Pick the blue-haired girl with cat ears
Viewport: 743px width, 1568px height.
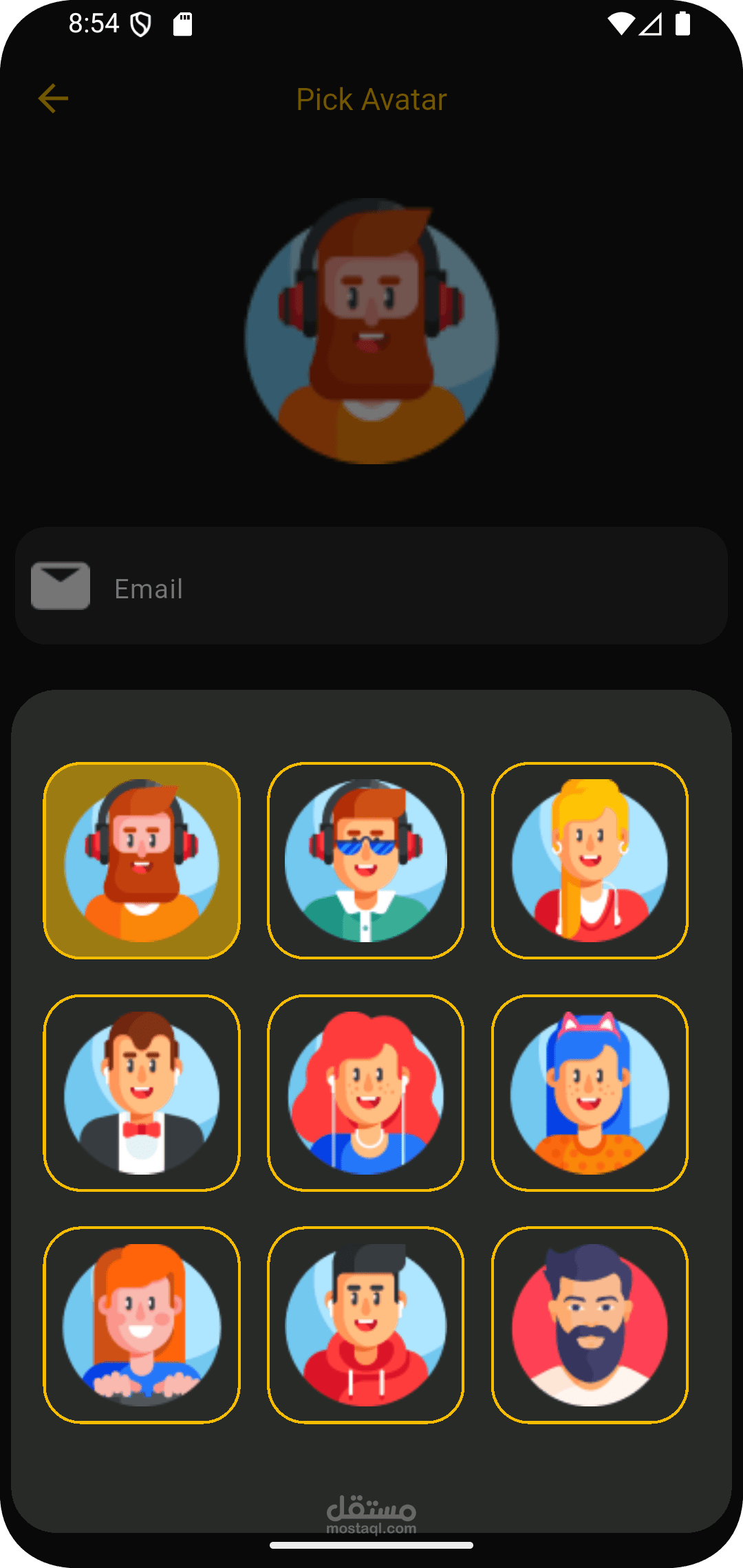(590, 1093)
